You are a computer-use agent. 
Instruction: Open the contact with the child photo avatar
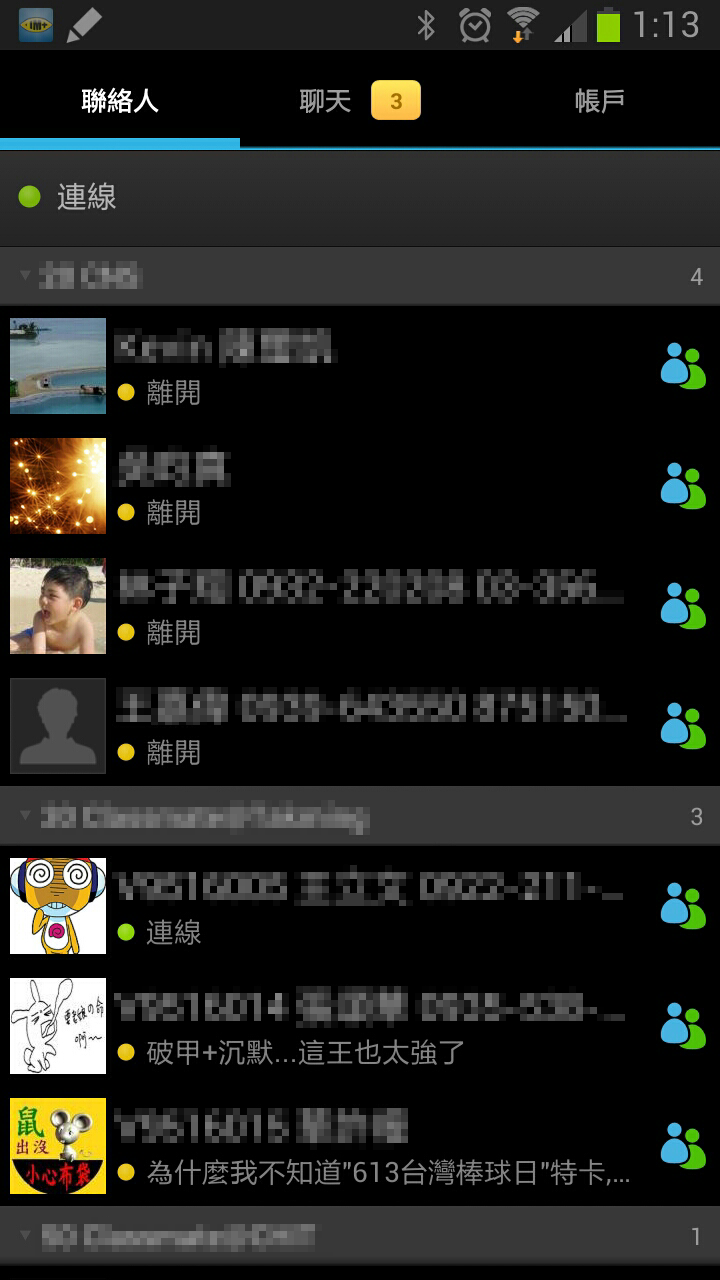click(360, 606)
